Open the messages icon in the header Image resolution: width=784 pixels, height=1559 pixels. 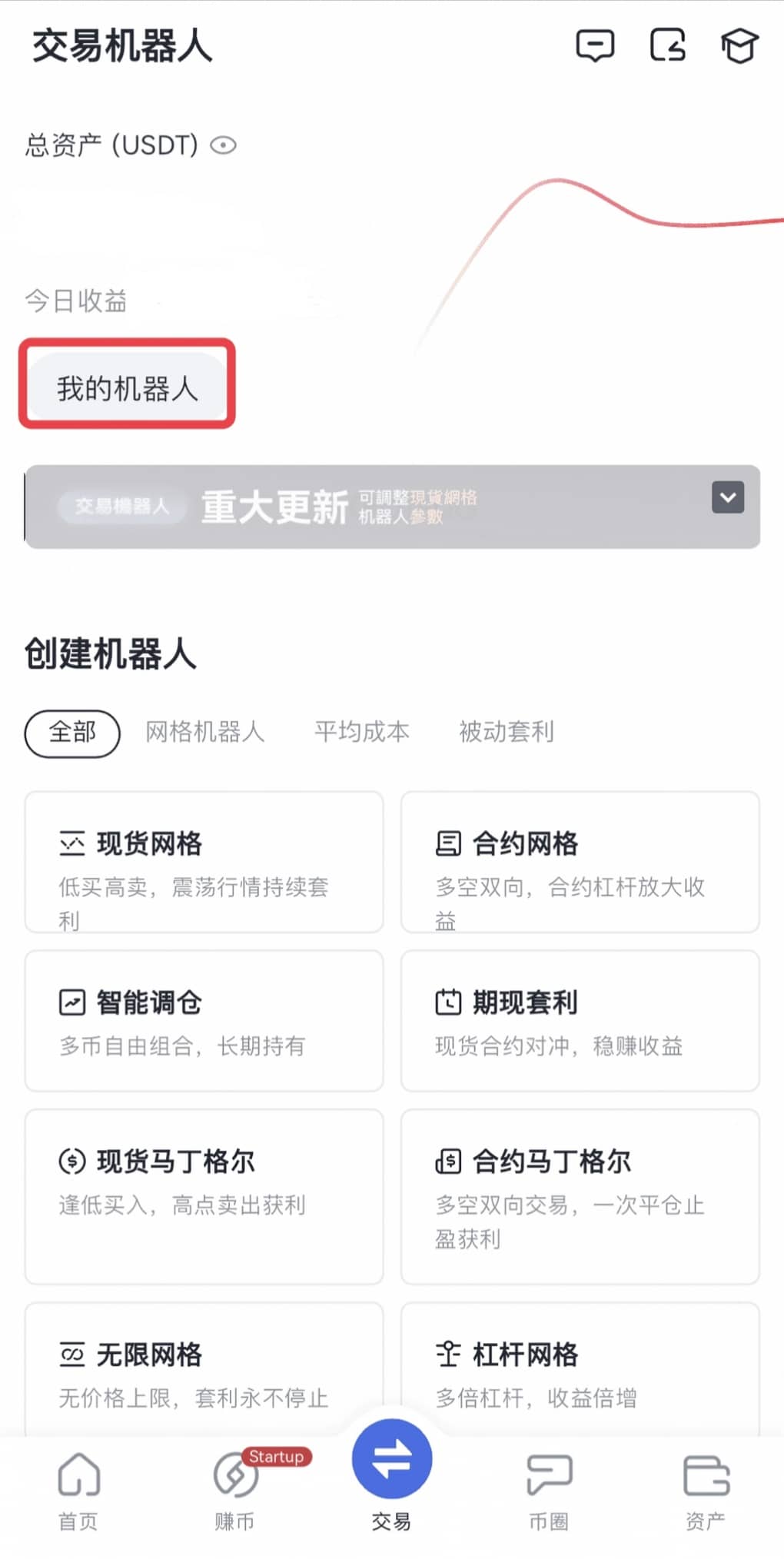(x=595, y=46)
